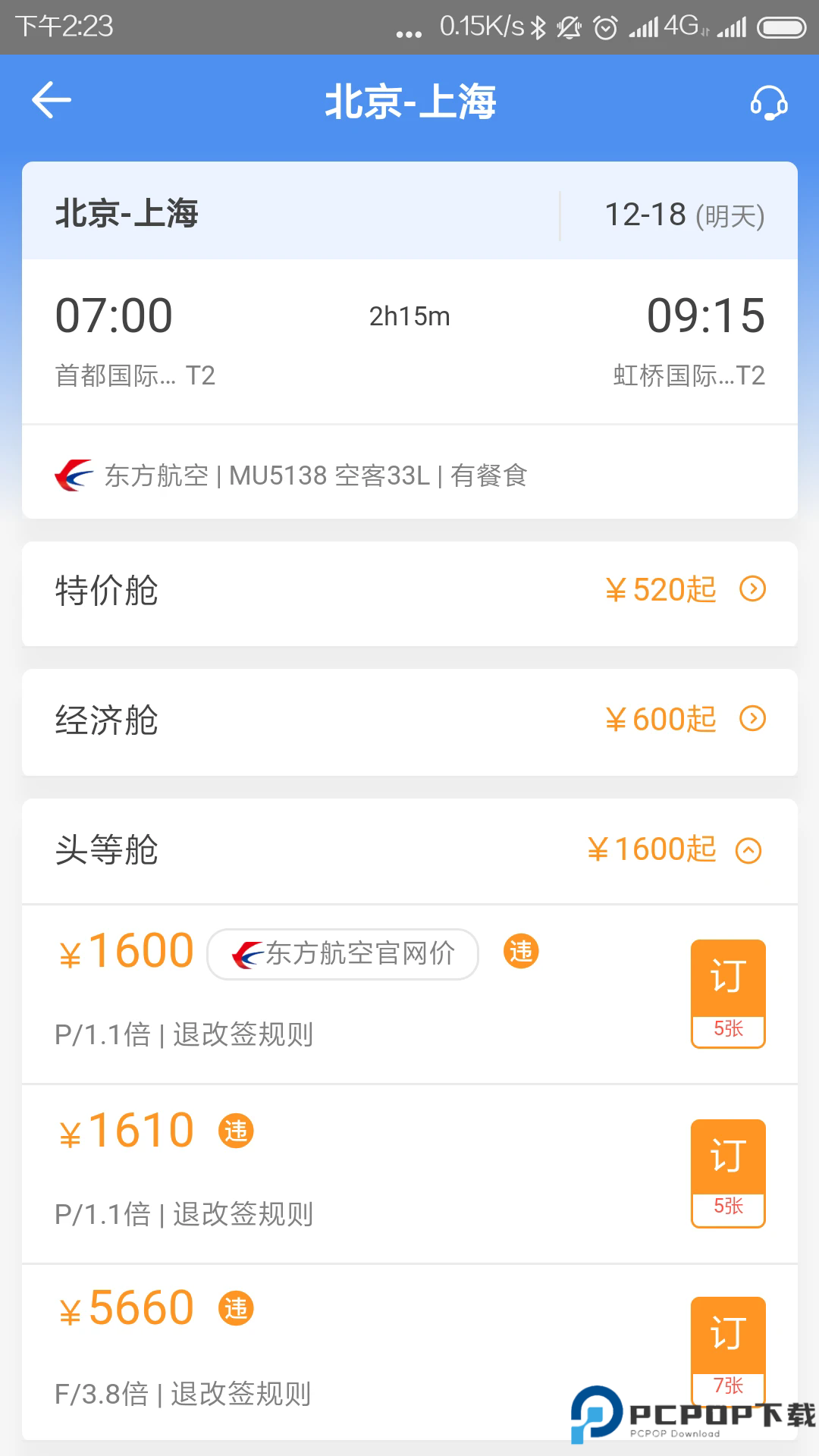Tap the 违 badge next to ¥5660
819x1456 pixels.
pos(235,1307)
